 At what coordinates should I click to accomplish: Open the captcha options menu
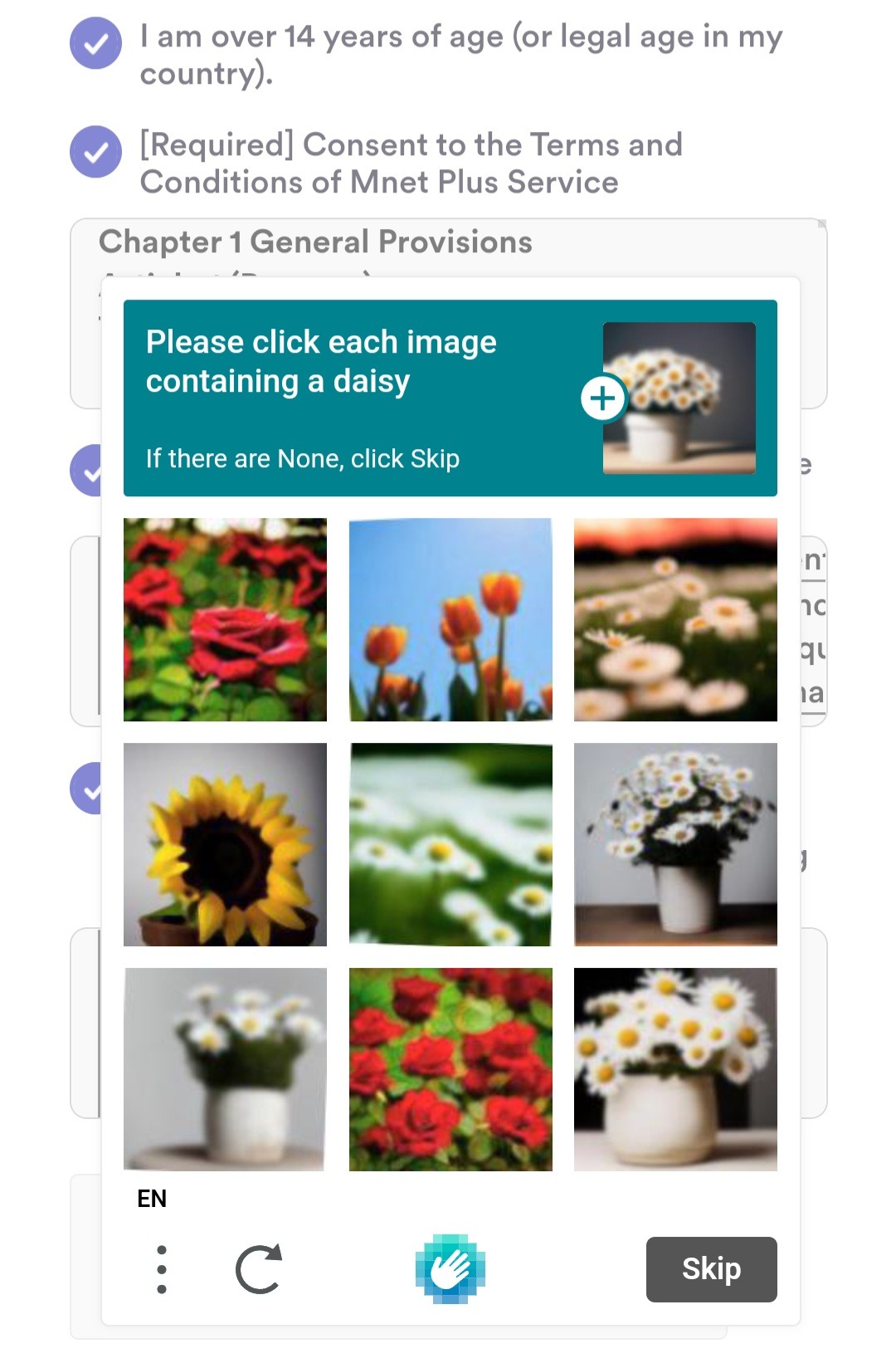coord(162,1268)
